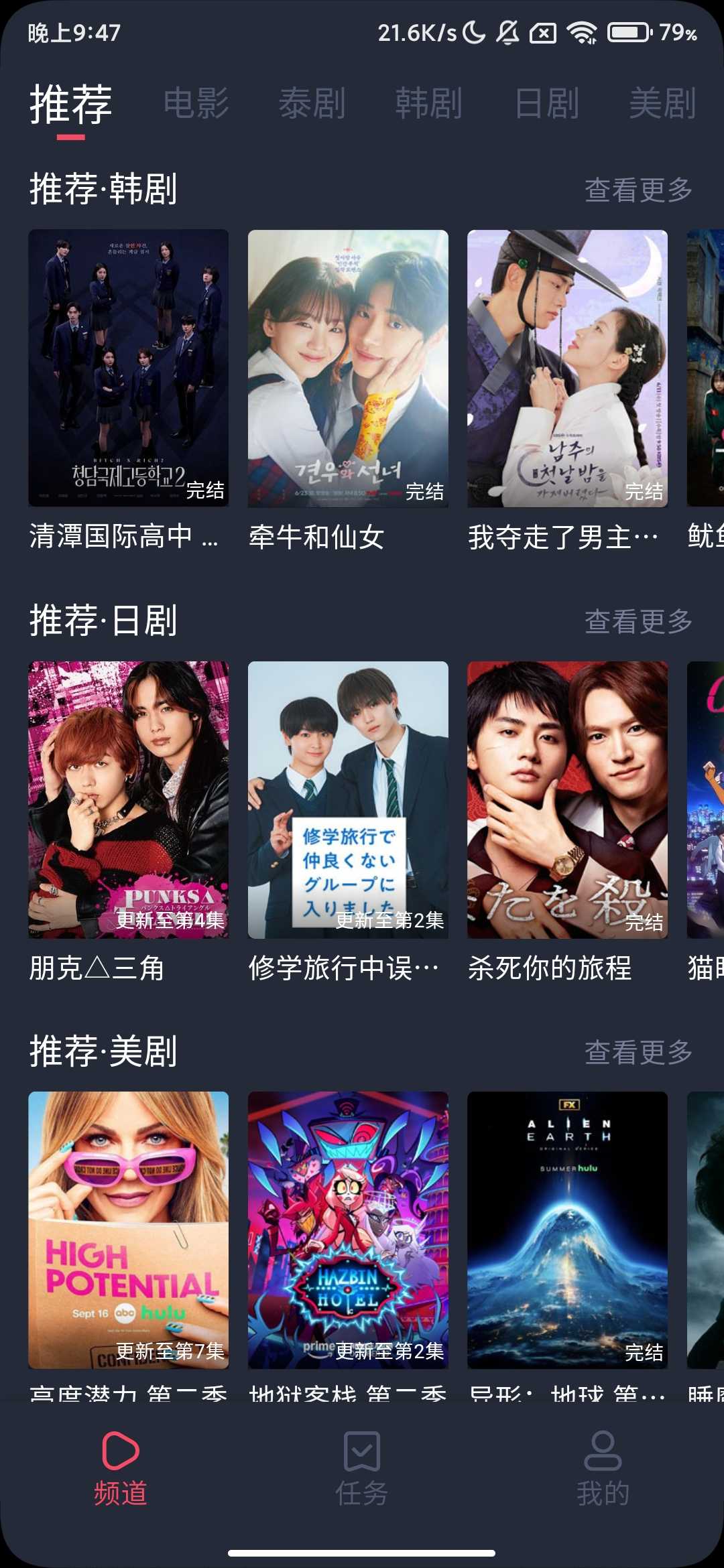Switch to the 日剧 tab
Screen dimensions: 724x1568
click(546, 104)
